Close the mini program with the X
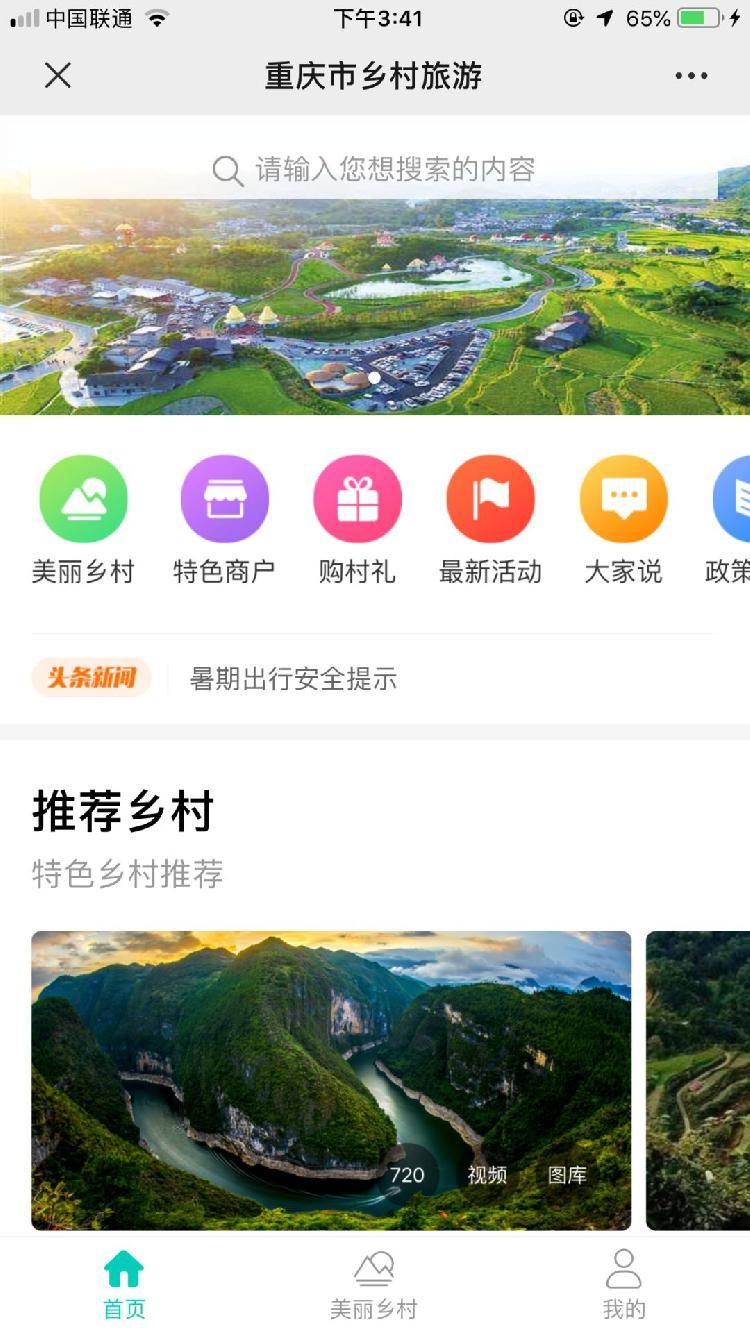Screen dimensions: 750x1333 pyautogui.click(x=58, y=75)
